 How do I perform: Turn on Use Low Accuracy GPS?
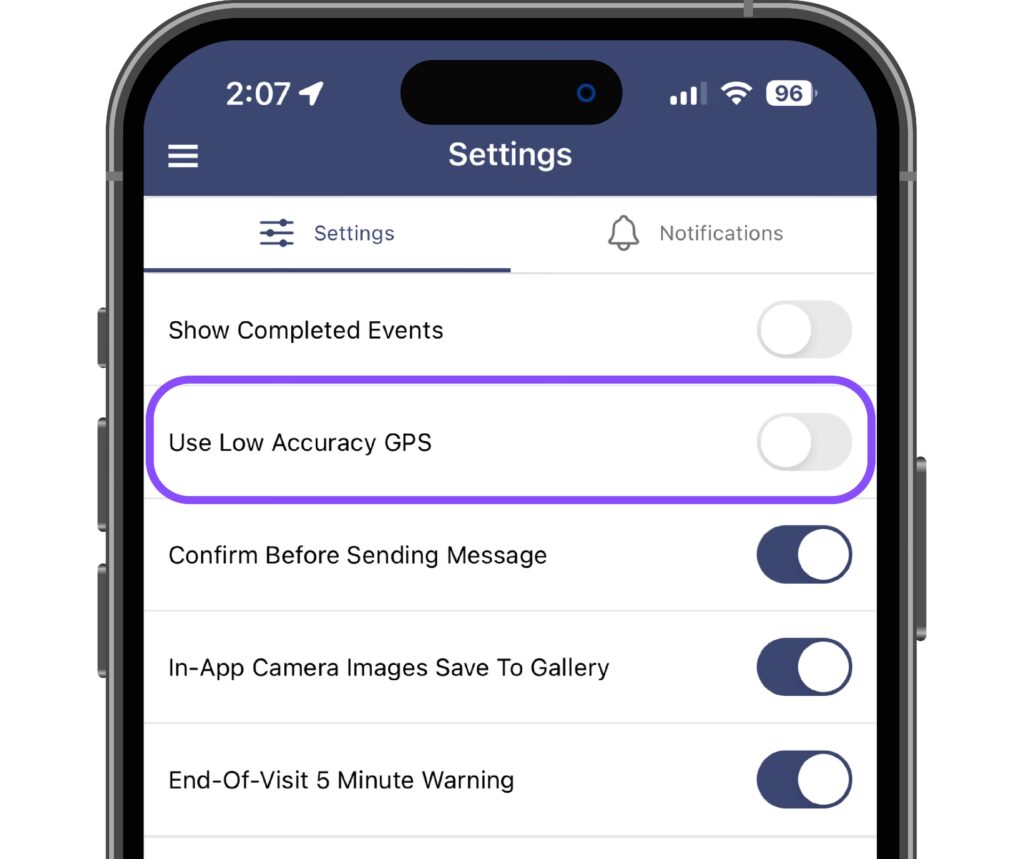pos(803,442)
